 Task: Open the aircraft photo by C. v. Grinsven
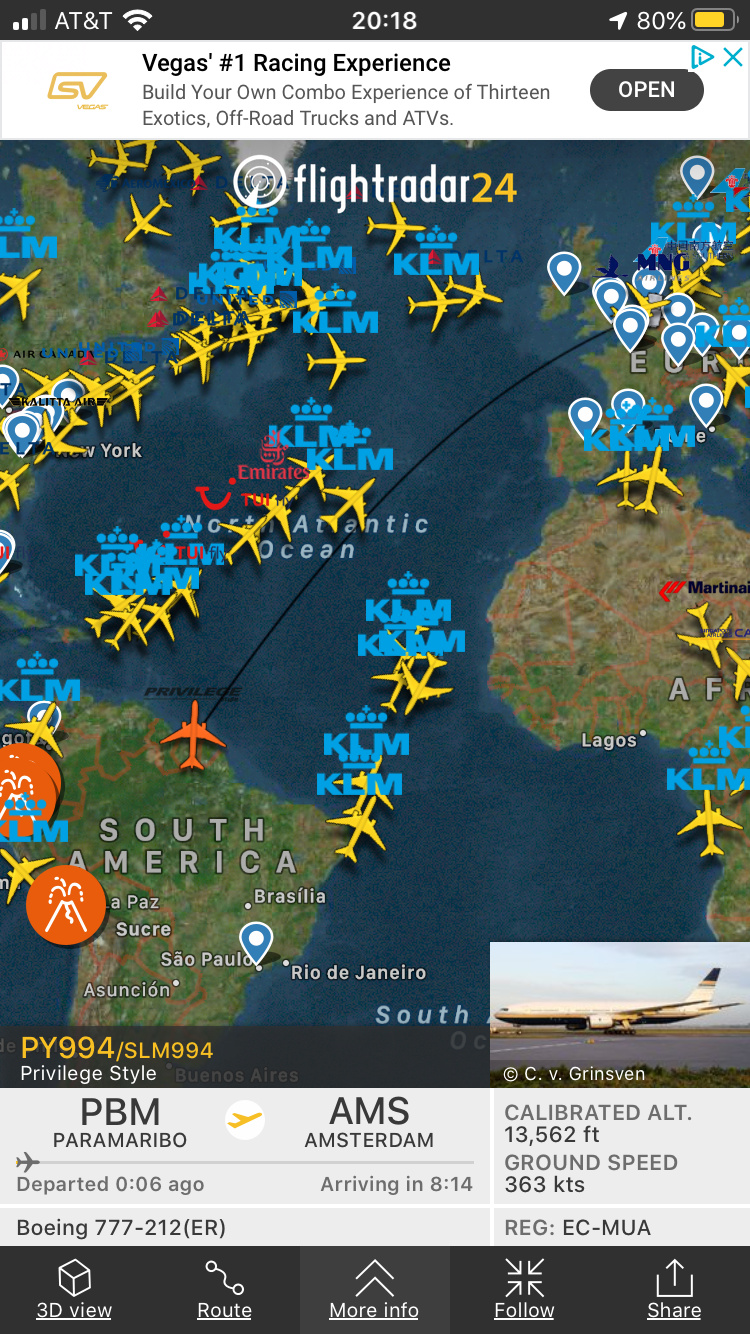620,1010
